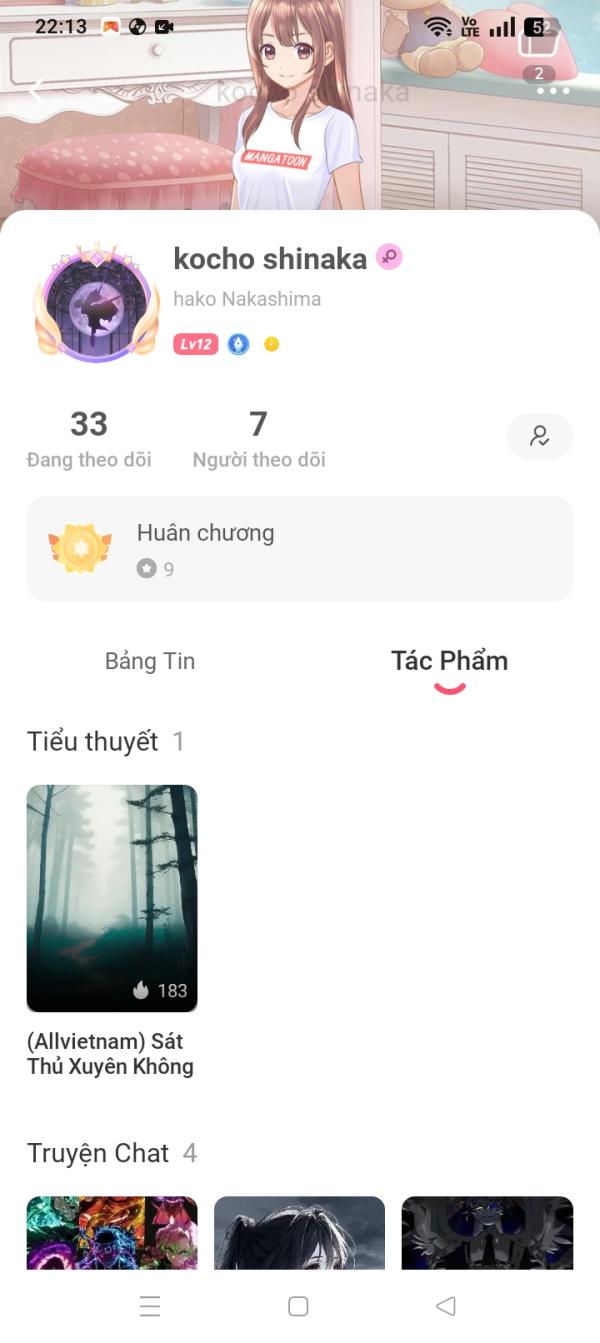This screenshot has height=1343, width=600.
Task: Go back using the top-left arrow
Action: point(36,91)
